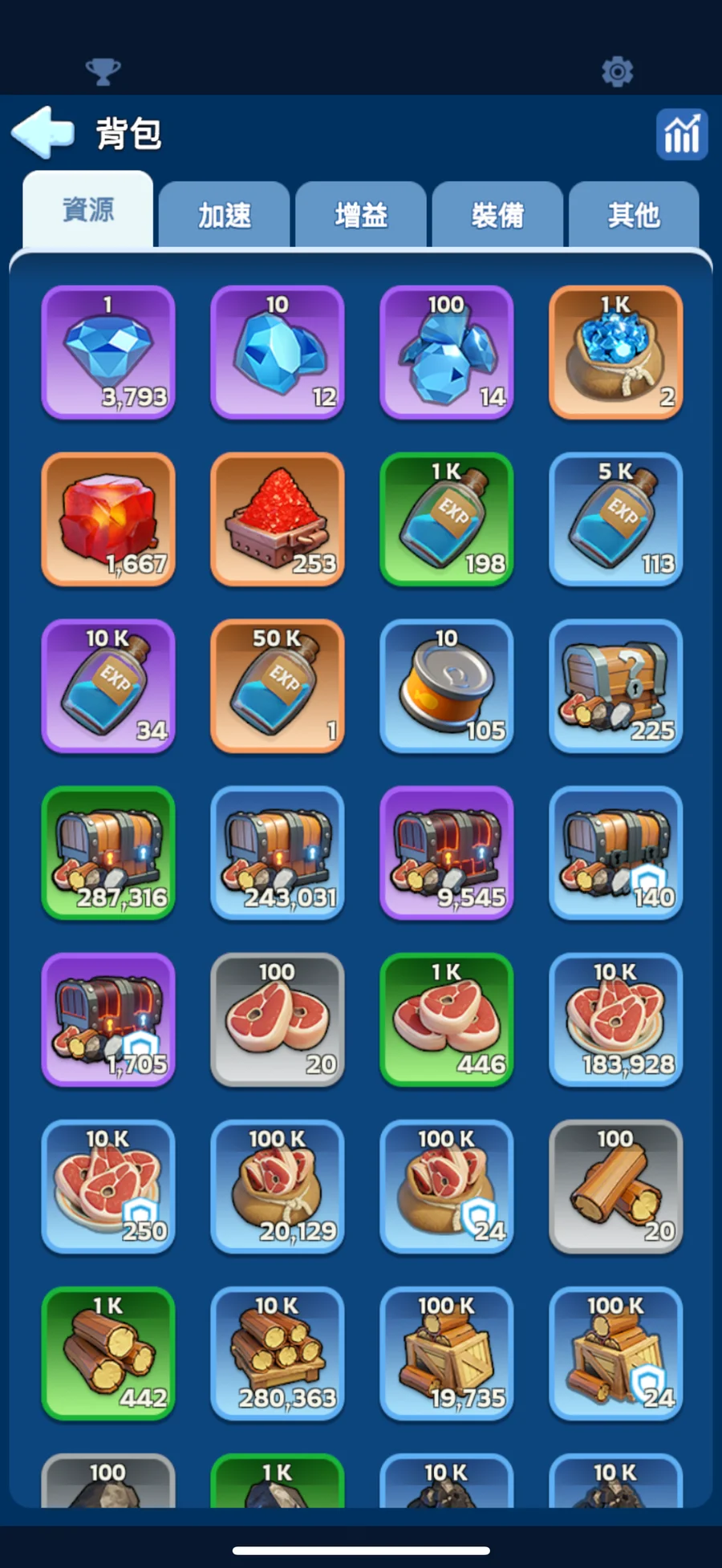Open the trophy icon
Viewport: 722px width, 1568px height.
point(103,71)
